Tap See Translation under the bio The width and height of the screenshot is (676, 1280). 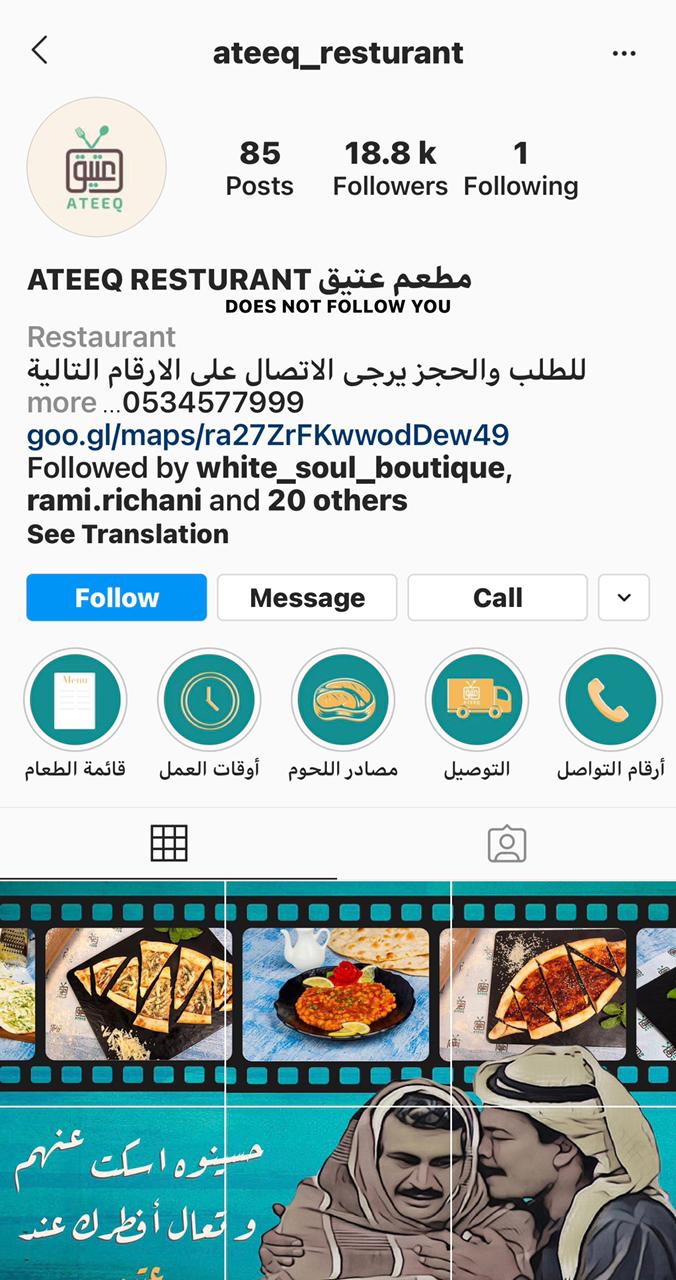[127, 534]
